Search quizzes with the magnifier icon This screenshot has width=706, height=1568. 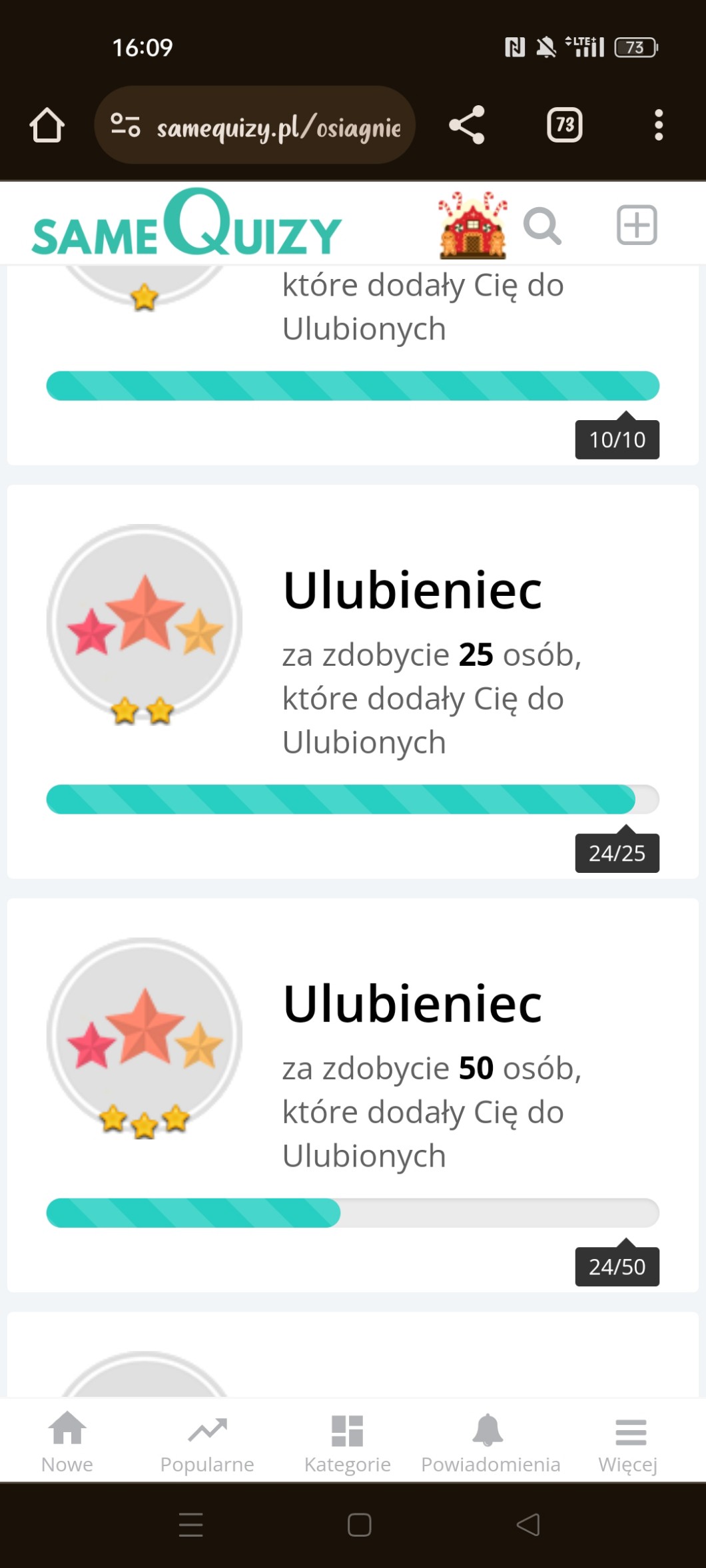point(542,226)
